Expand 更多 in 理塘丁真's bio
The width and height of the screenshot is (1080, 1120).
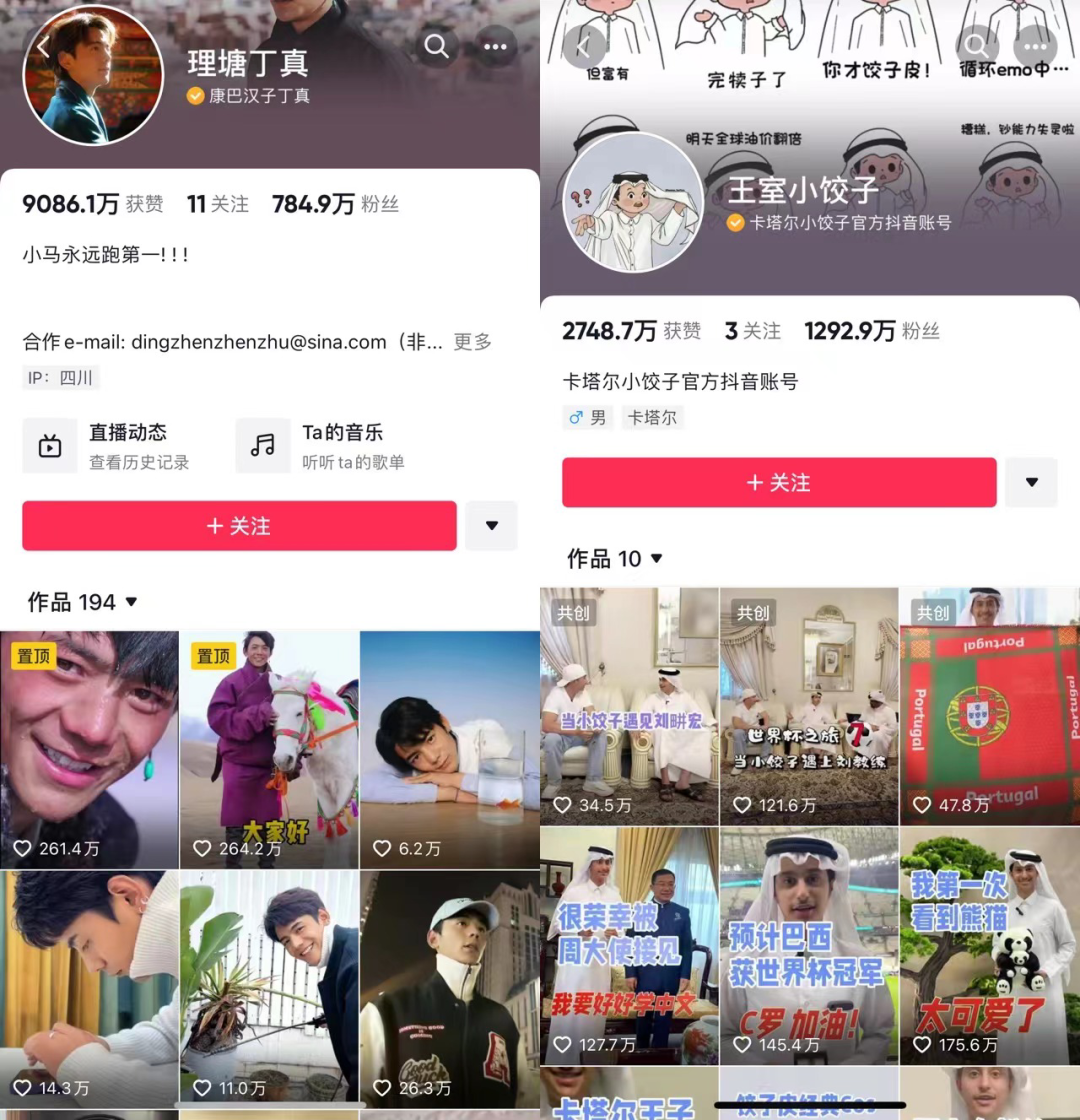point(472,342)
